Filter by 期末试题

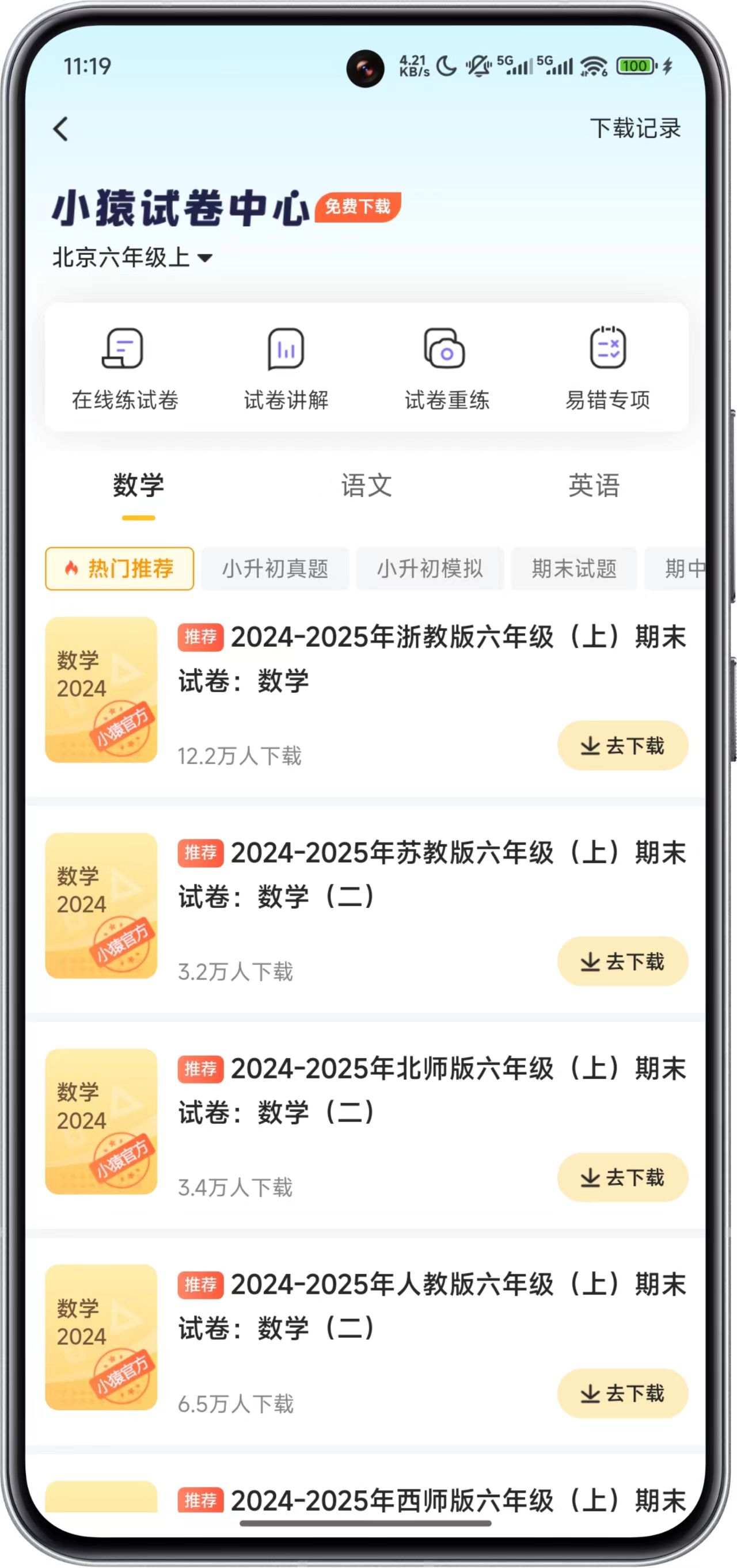573,569
